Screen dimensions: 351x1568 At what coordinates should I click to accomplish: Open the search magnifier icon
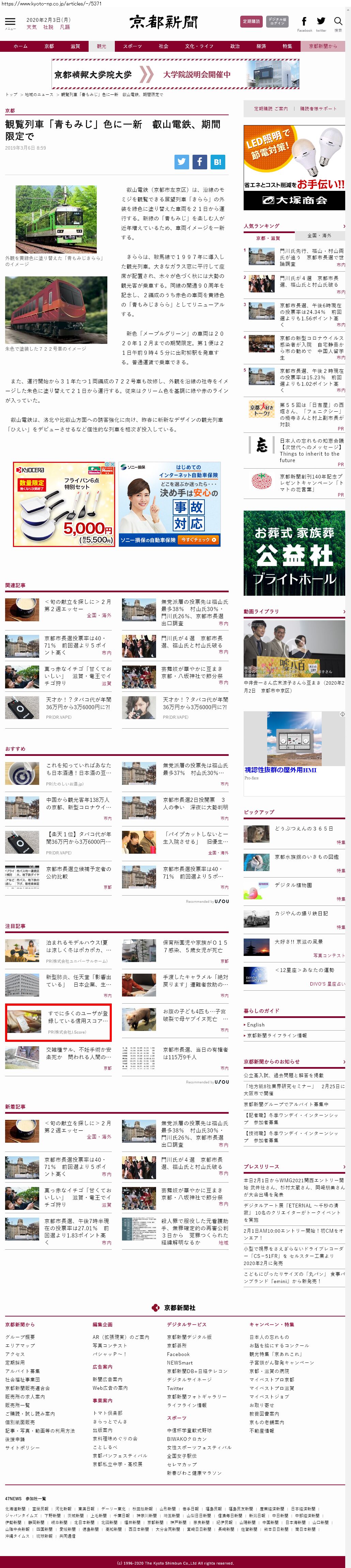click(x=338, y=22)
